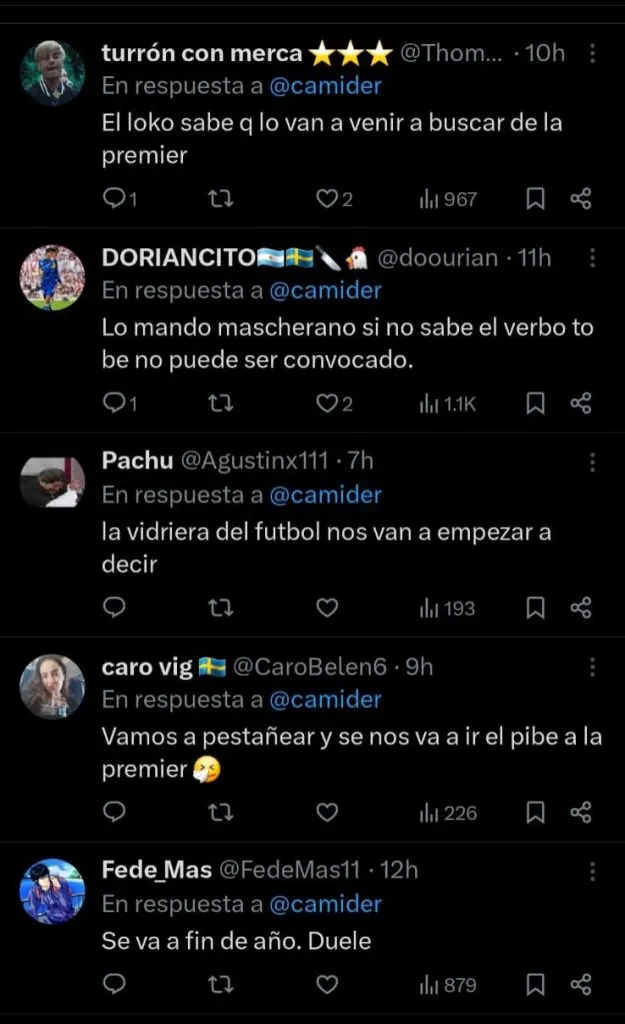Open caro vig's profile picture
Screen dimensions: 625x1024
pos(52,686)
